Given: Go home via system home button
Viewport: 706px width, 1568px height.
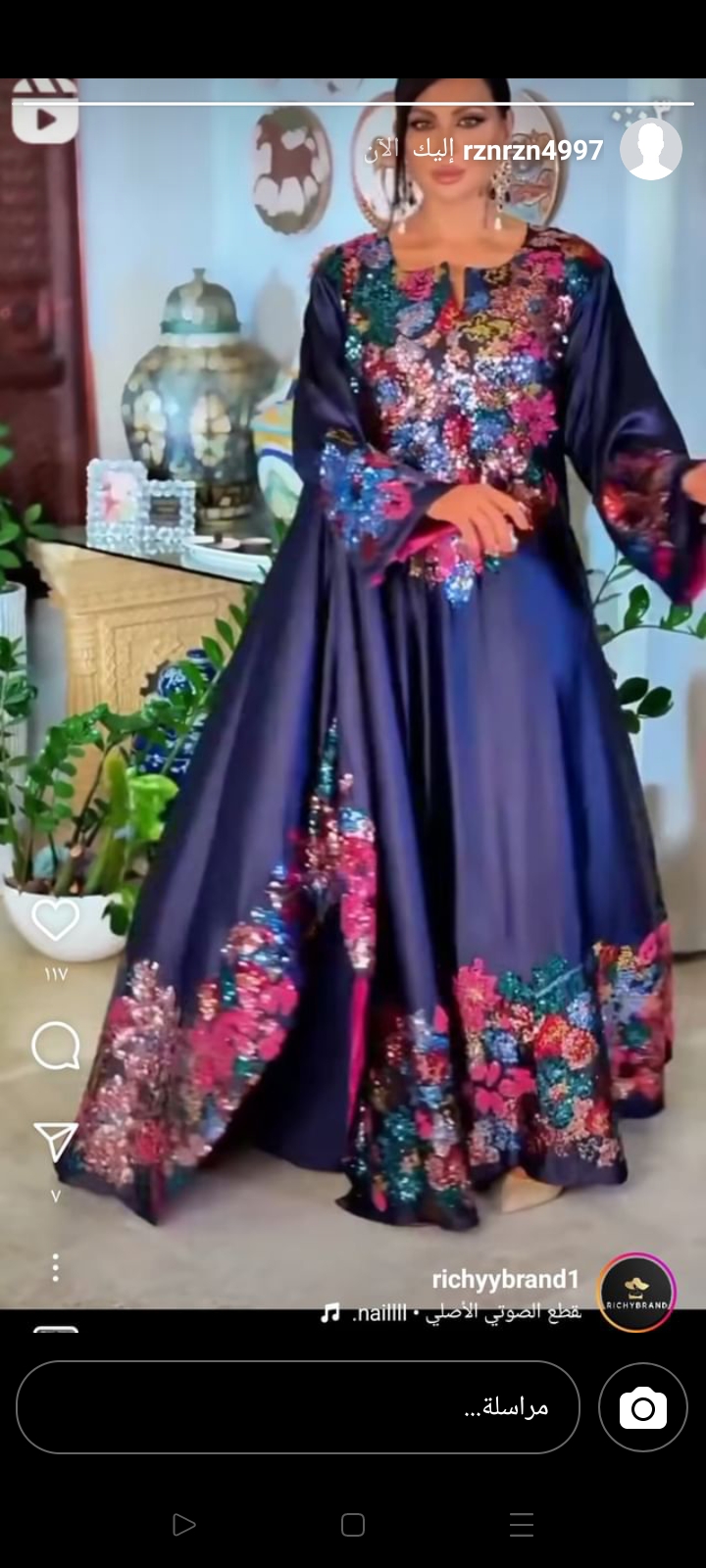Looking at the screenshot, I should tap(353, 1525).
